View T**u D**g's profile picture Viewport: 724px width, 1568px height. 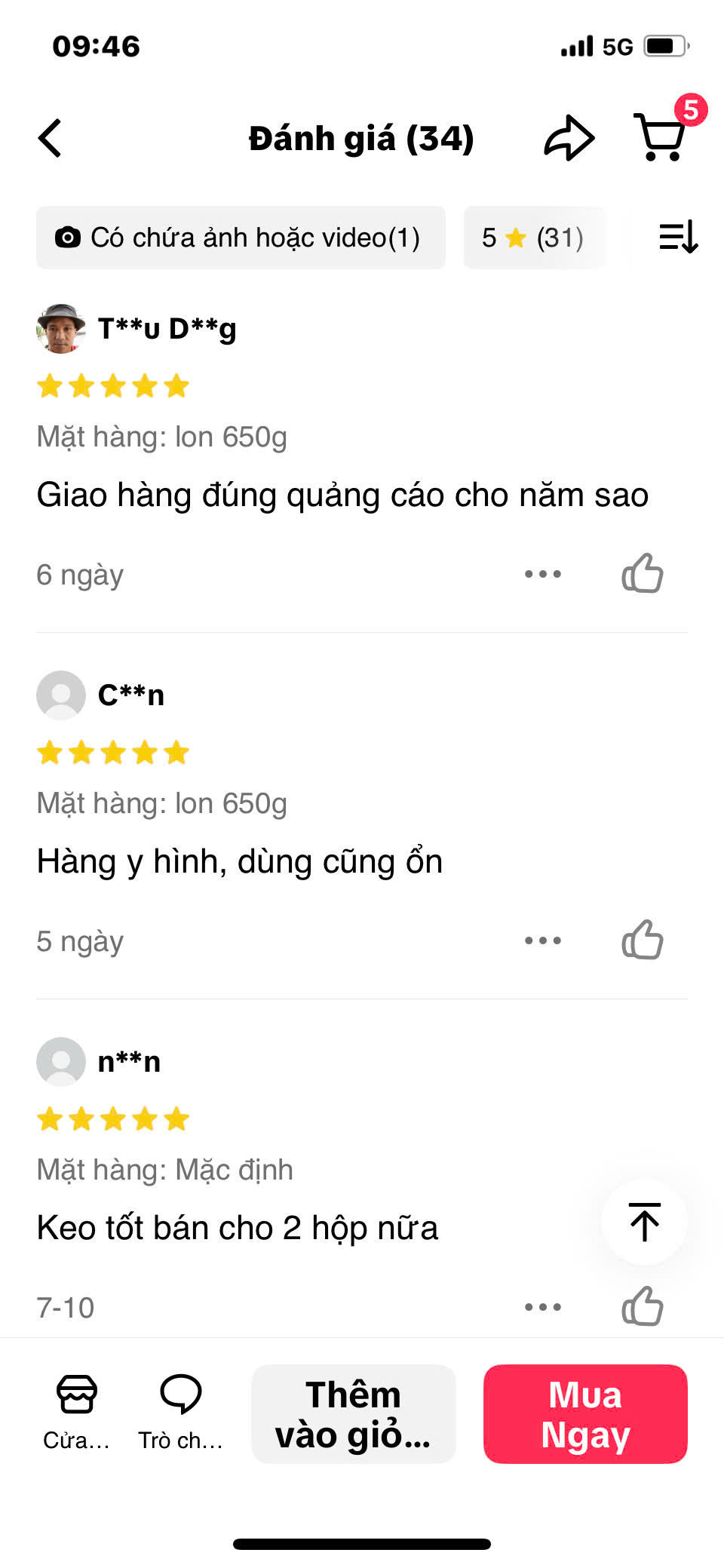coord(61,329)
